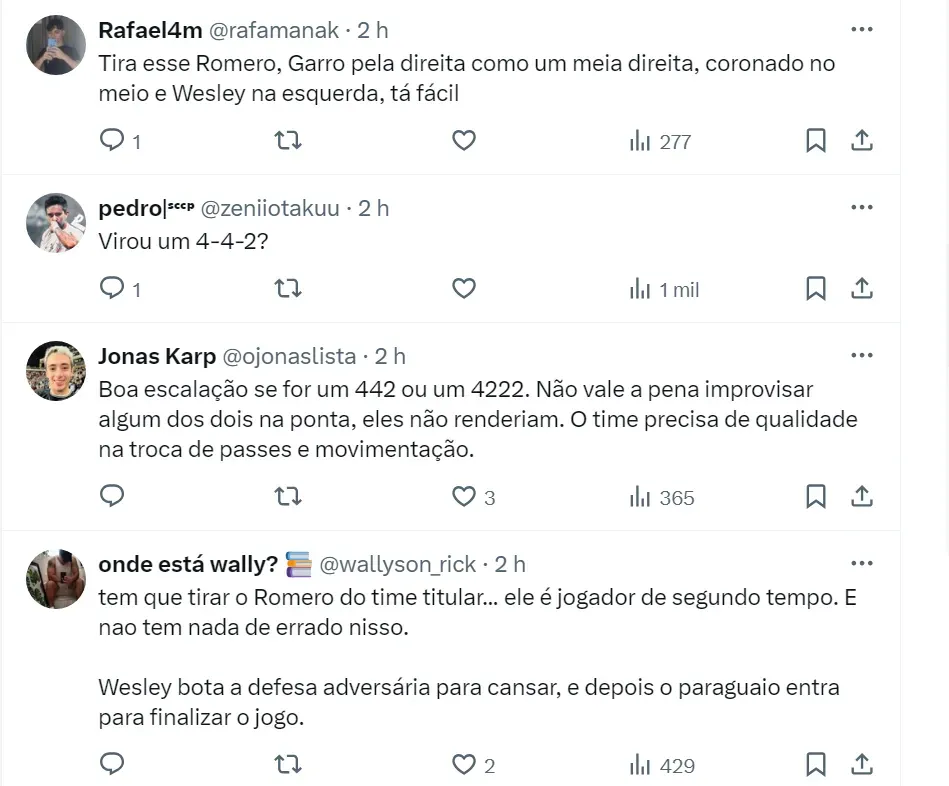Share pedro's tweet
Viewport: 949px width, 786px height.
(x=861, y=289)
